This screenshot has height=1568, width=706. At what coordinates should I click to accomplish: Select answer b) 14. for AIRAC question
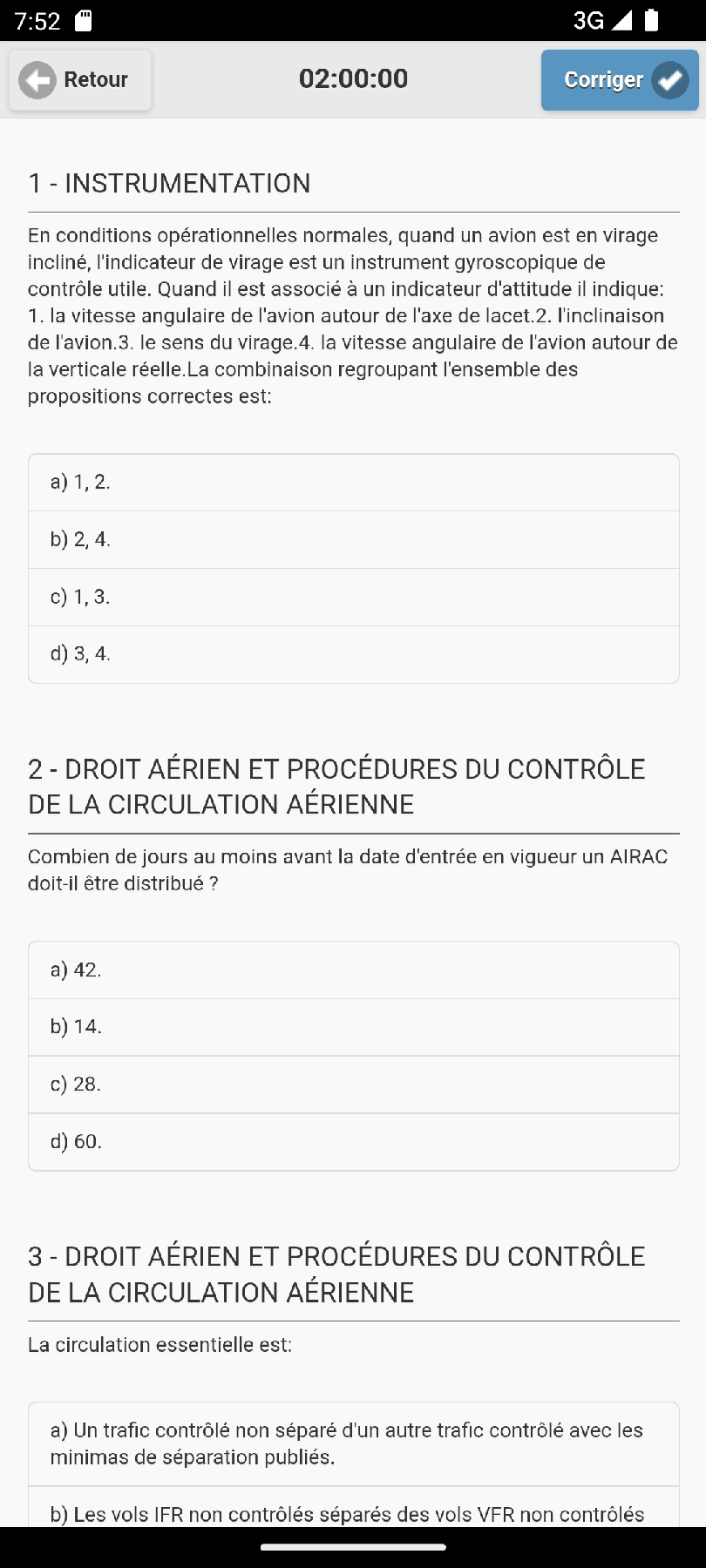click(x=353, y=1027)
